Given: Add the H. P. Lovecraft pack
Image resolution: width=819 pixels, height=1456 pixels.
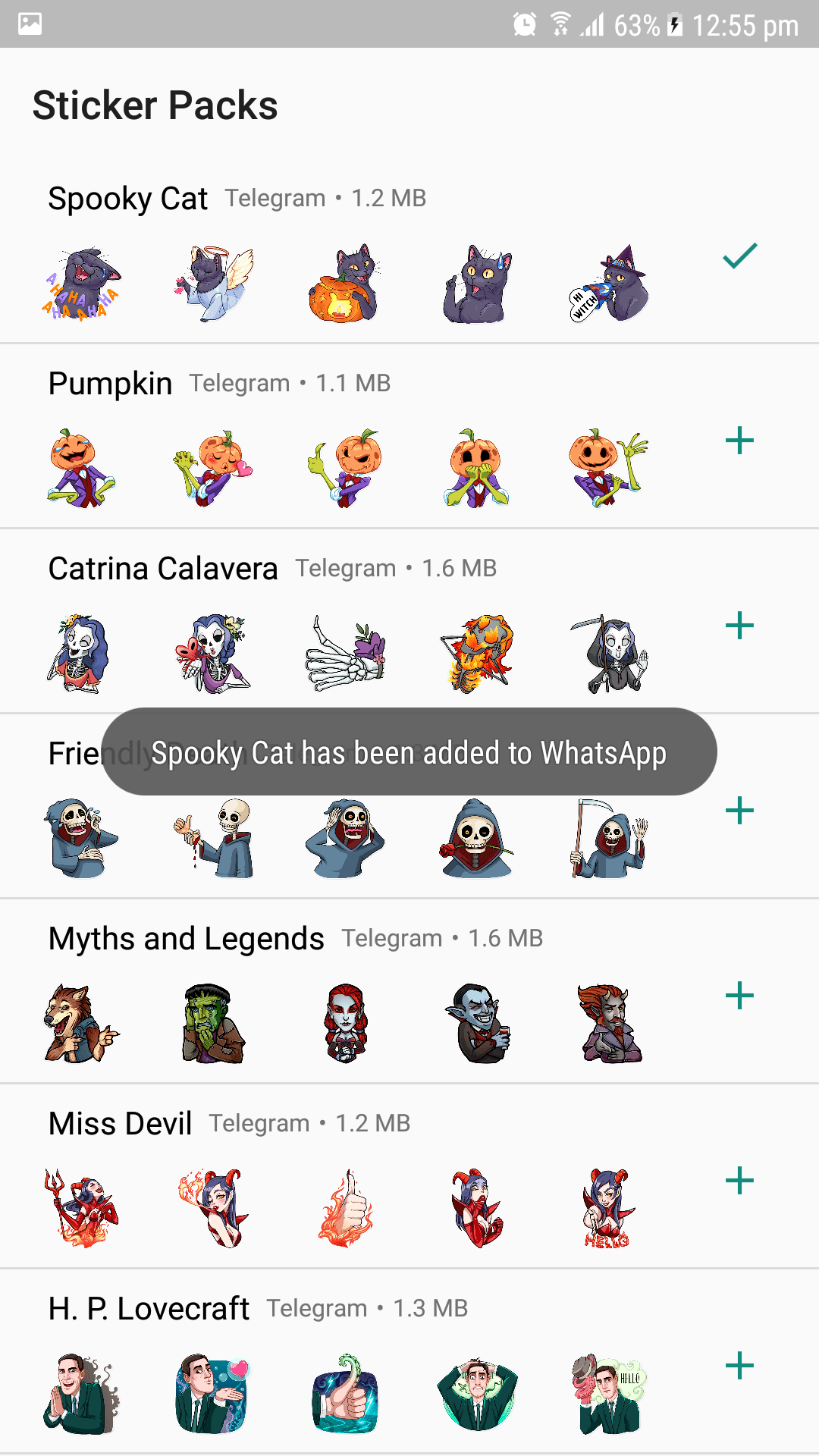Looking at the screenshot, I should tap(739, 1366).
